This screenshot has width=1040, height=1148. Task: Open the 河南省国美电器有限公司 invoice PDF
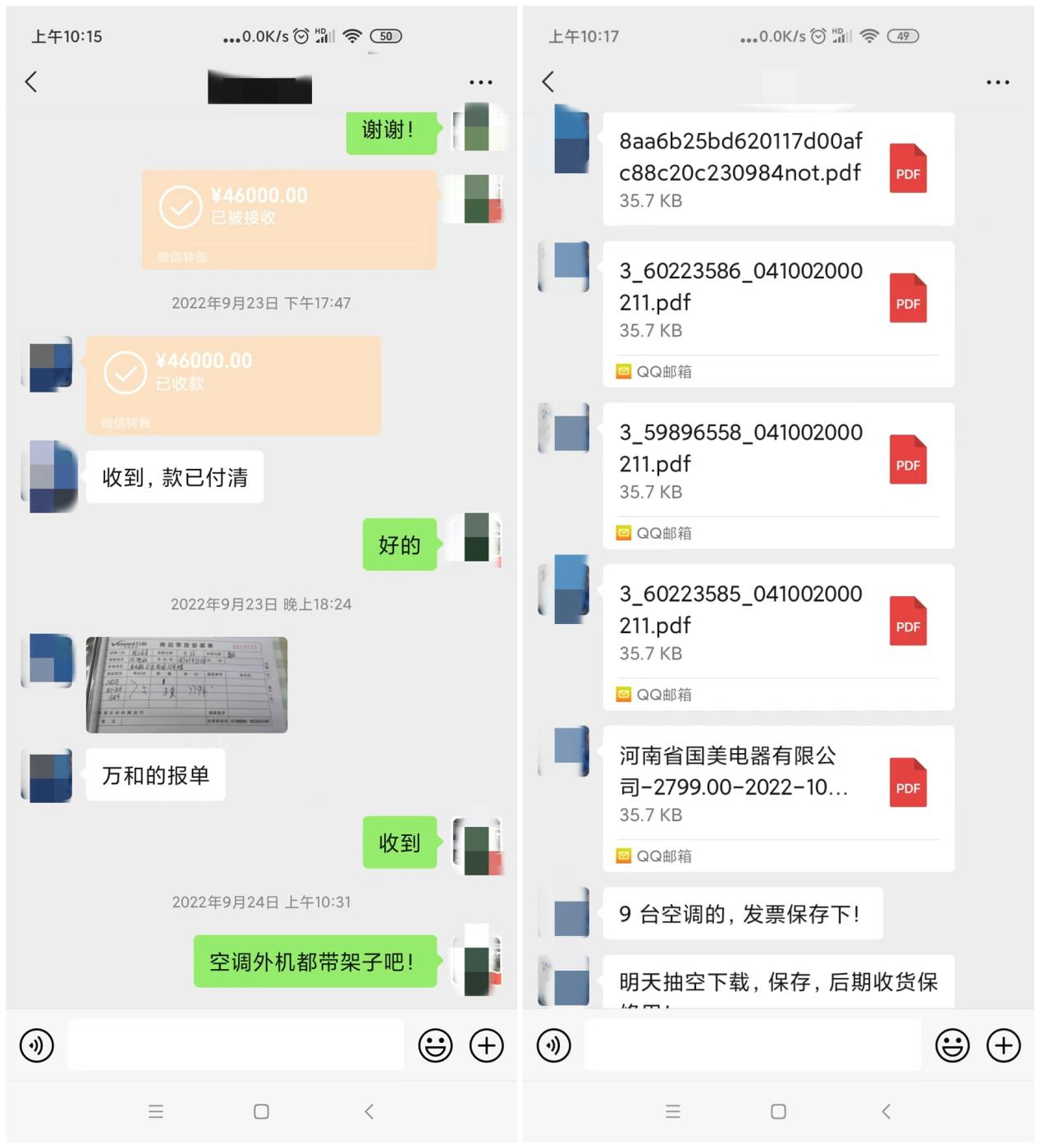[777, 784]
